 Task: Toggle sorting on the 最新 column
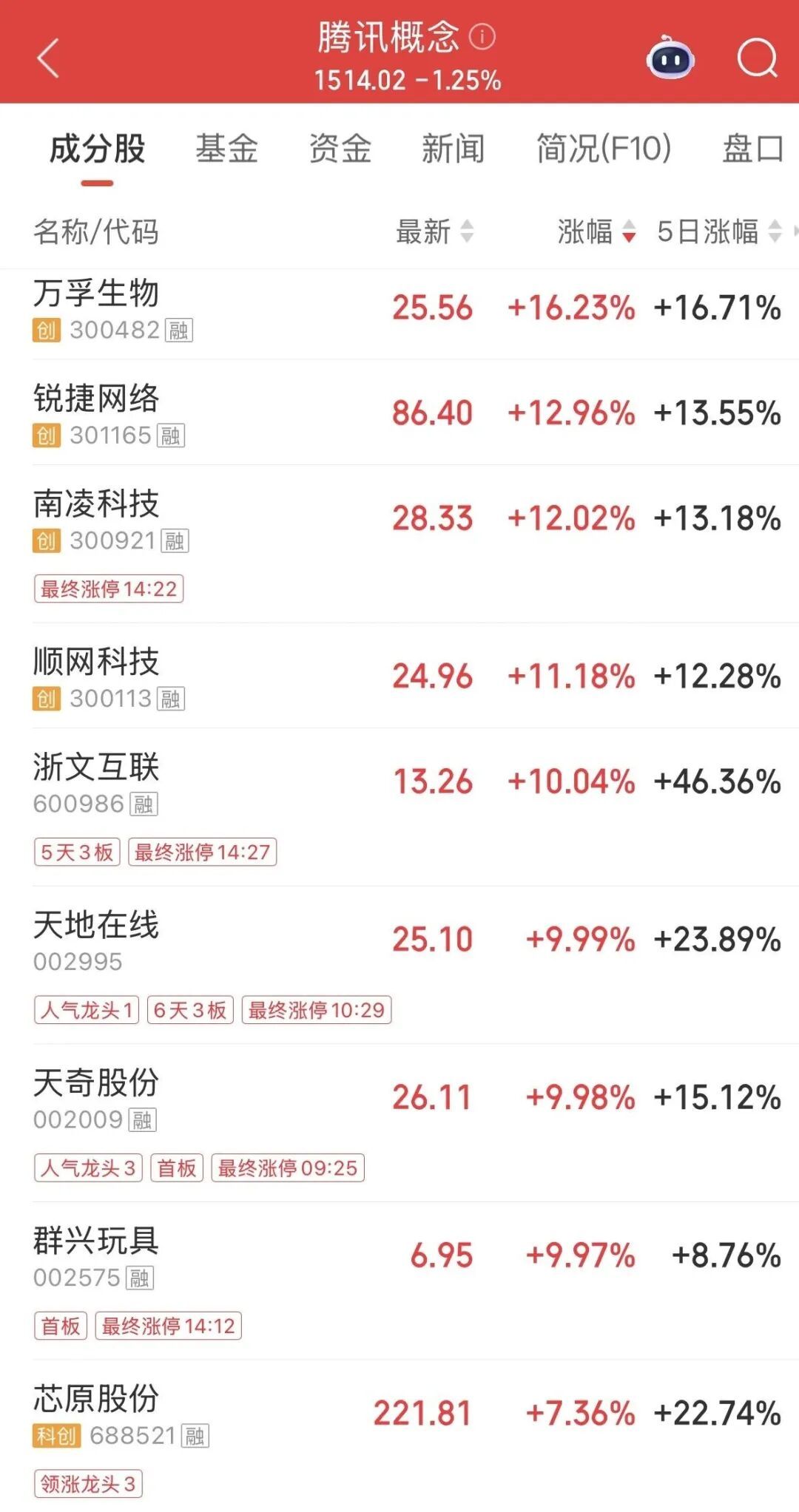point(431,232)
